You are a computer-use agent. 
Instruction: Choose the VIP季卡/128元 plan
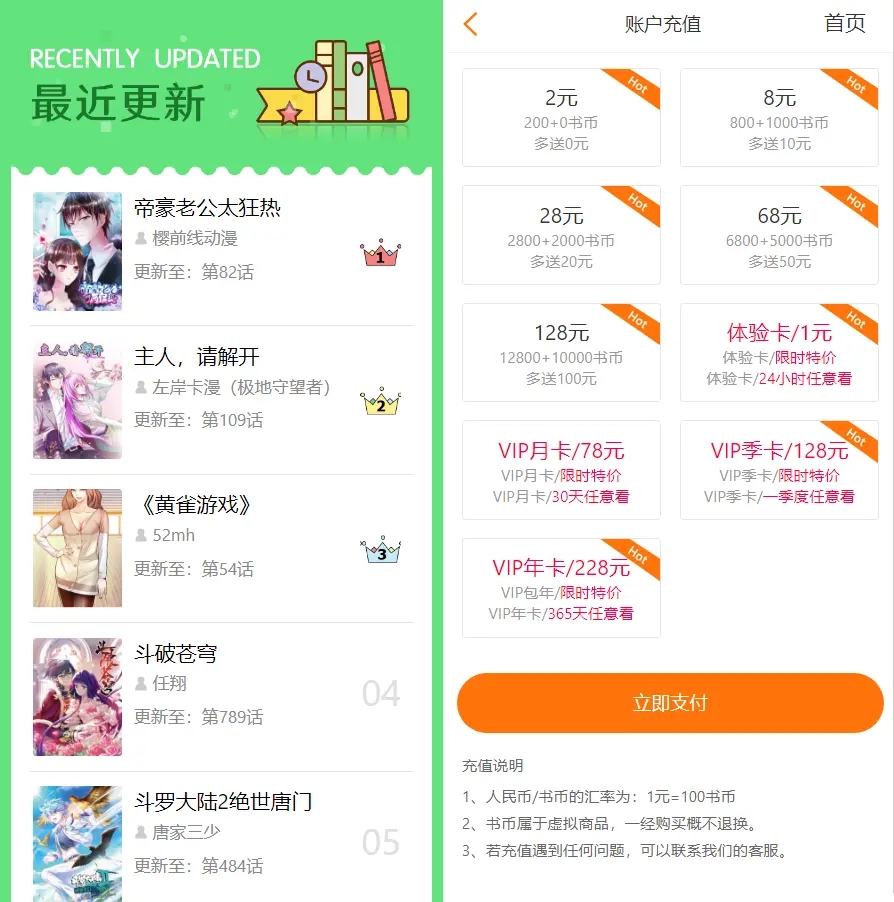(779, 470)
